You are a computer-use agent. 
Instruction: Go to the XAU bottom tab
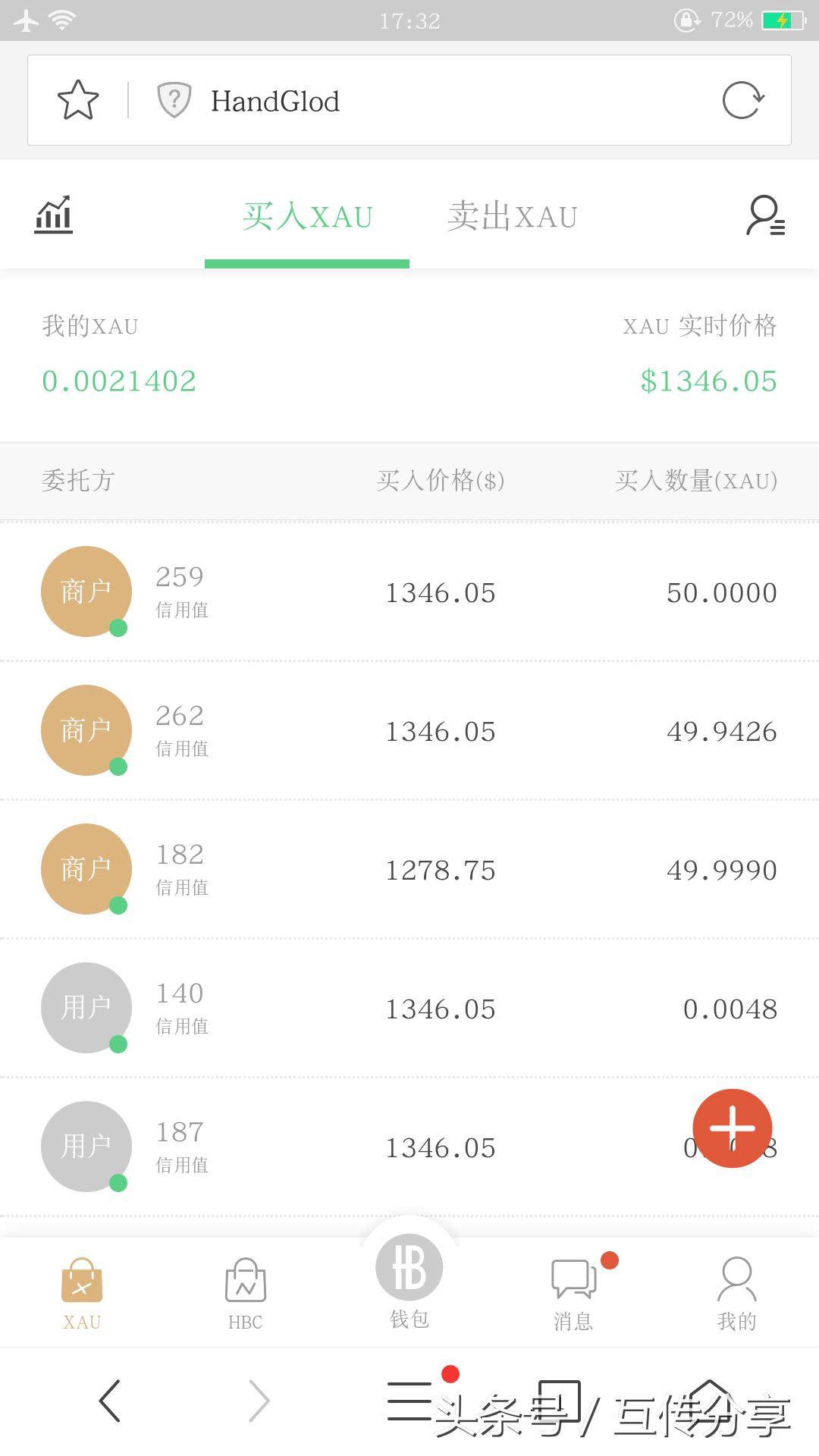[82, 1294]
